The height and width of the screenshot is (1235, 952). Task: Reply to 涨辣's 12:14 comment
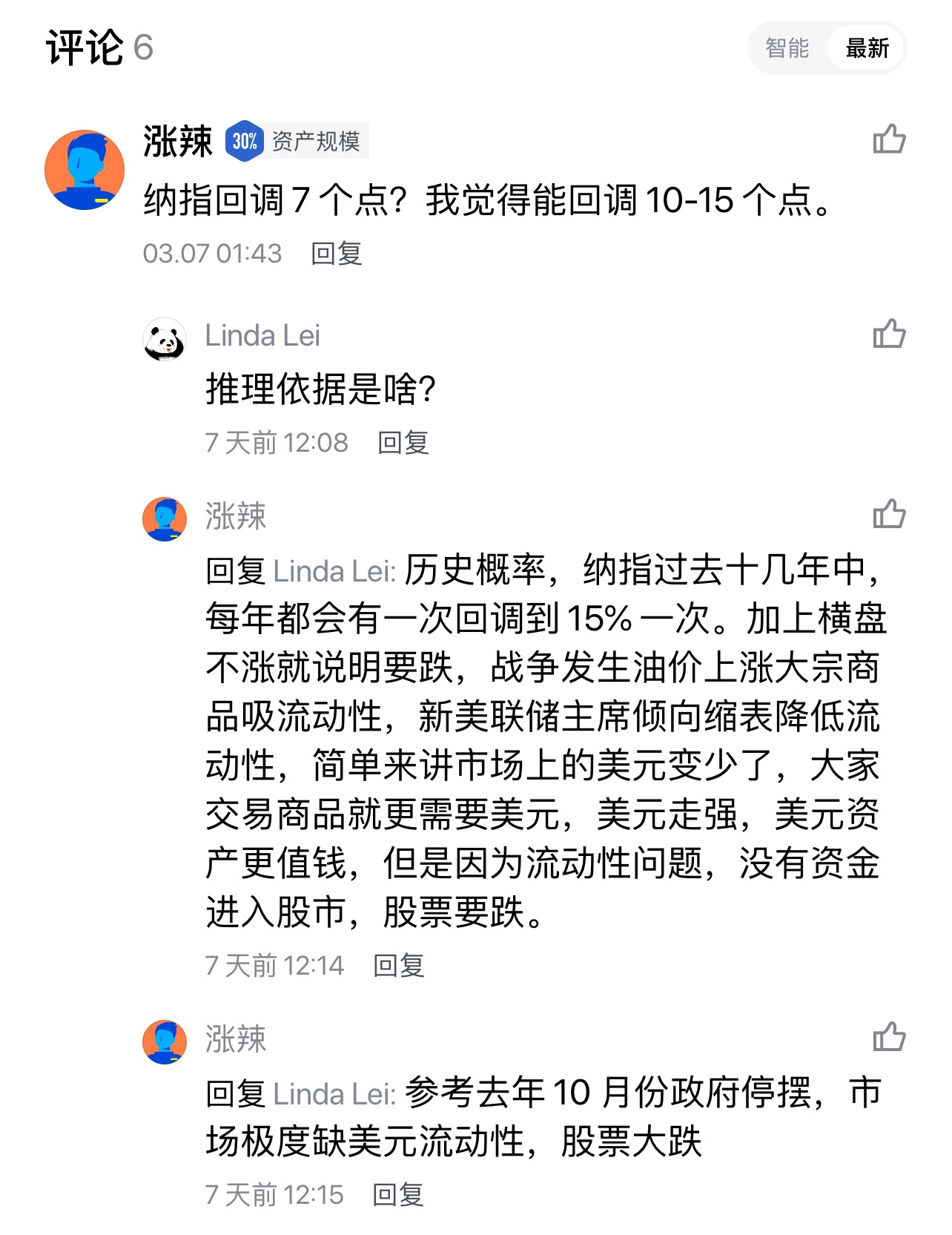tap(398, 966)
